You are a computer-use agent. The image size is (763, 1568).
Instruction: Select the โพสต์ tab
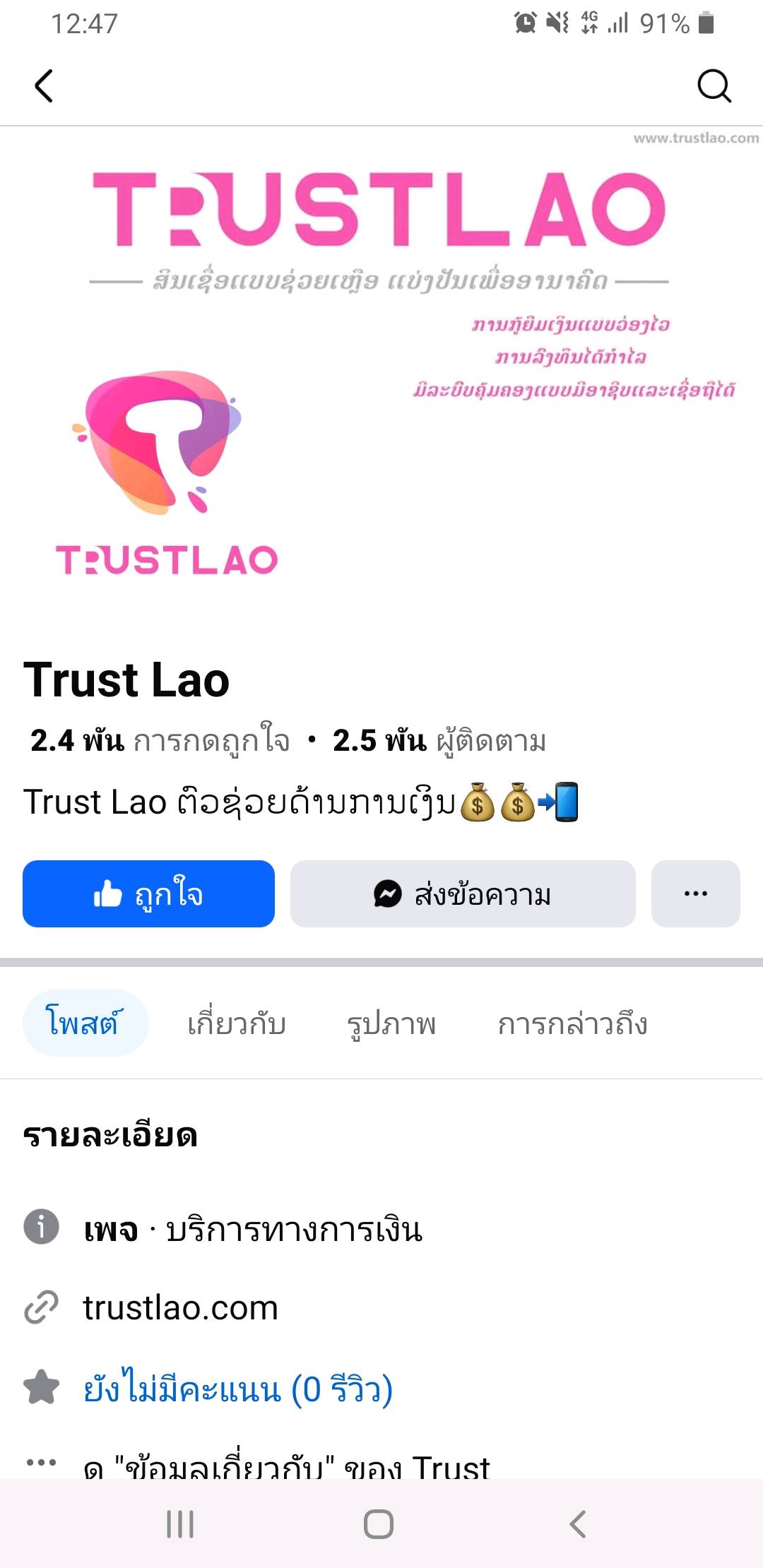click(85, 1023)
